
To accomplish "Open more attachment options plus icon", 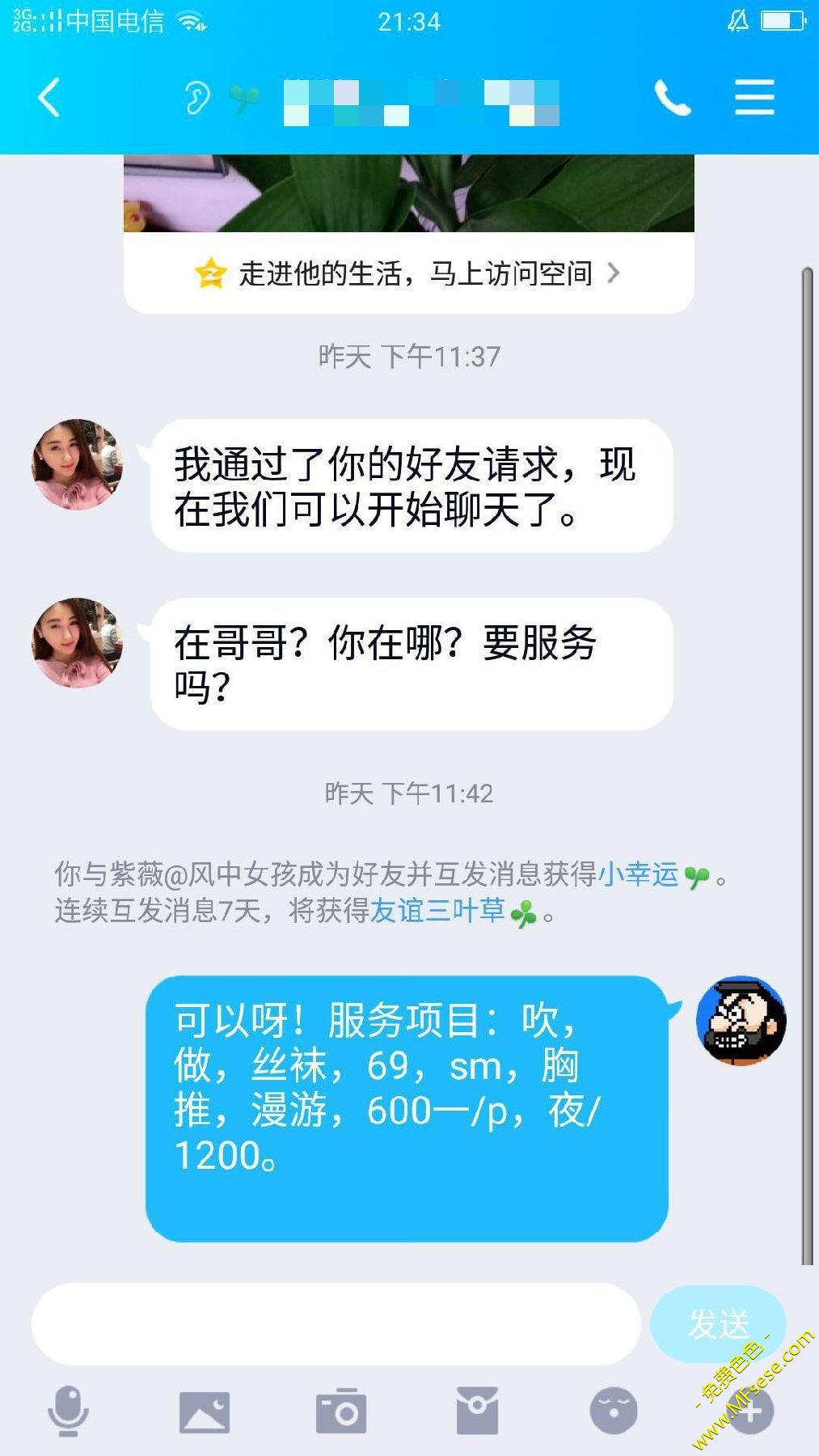I will point(750,1412).
